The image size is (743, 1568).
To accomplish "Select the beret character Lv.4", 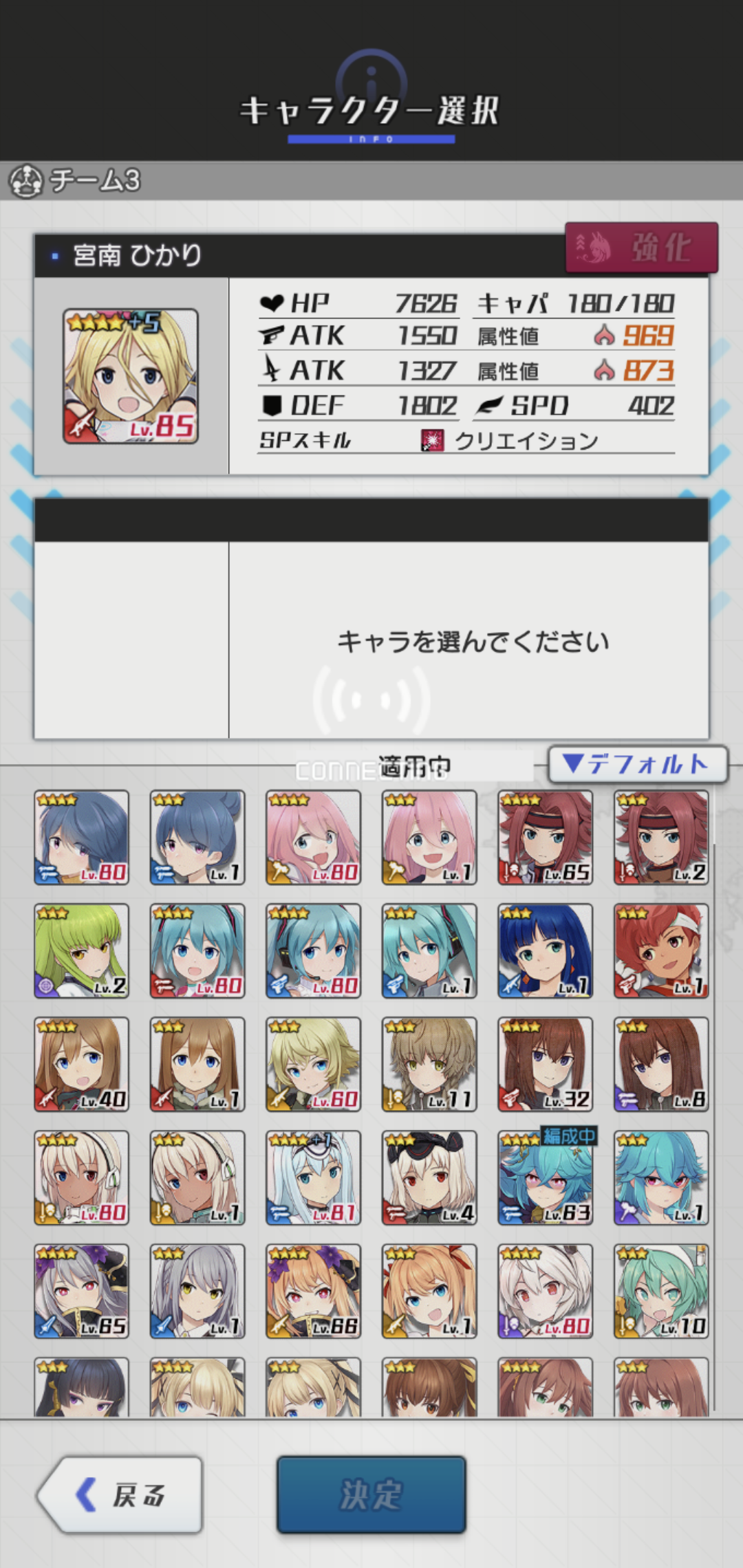I will click(429, 1178).
